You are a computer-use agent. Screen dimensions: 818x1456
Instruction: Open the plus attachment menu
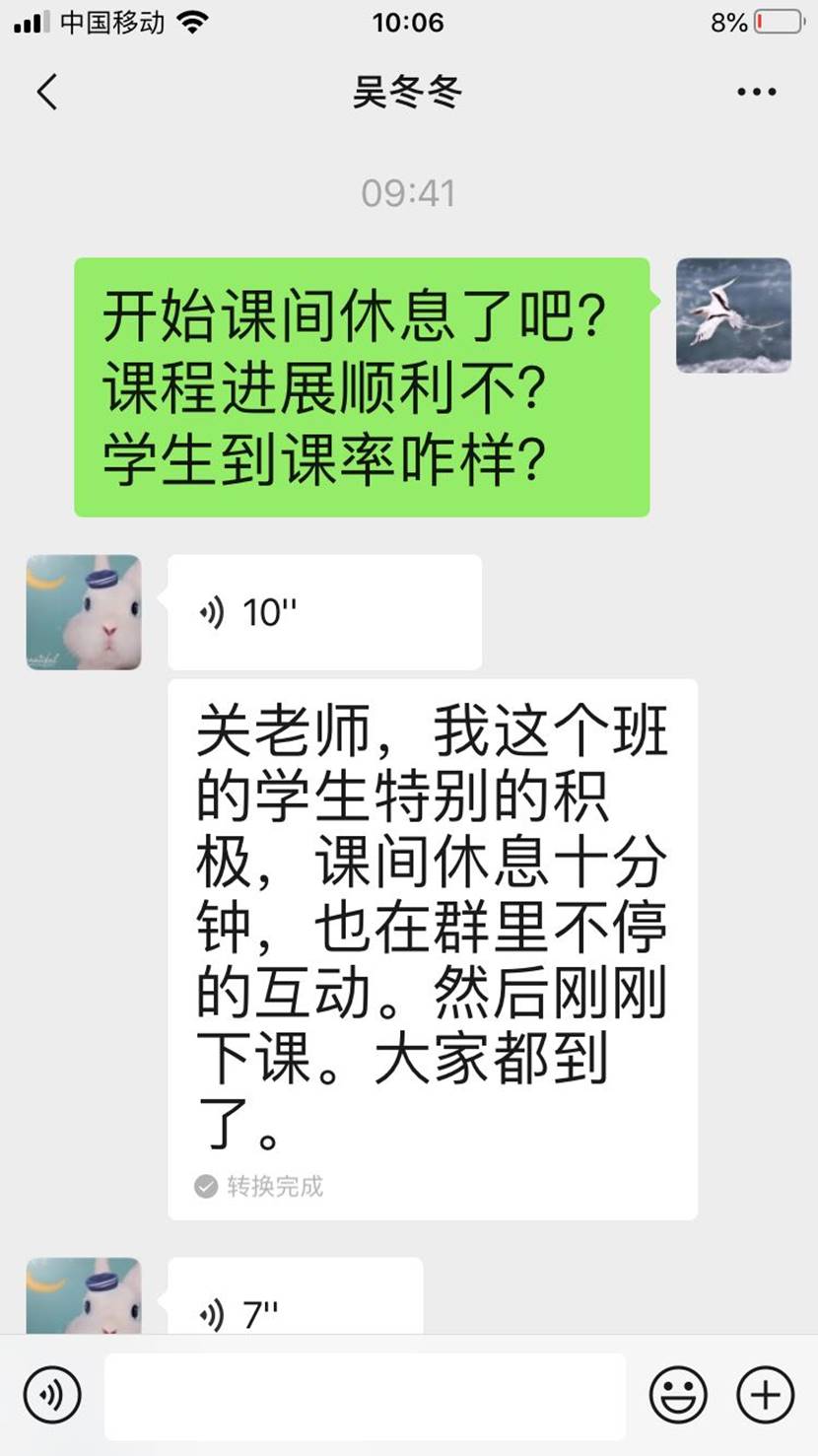[x=766, y=1395]
